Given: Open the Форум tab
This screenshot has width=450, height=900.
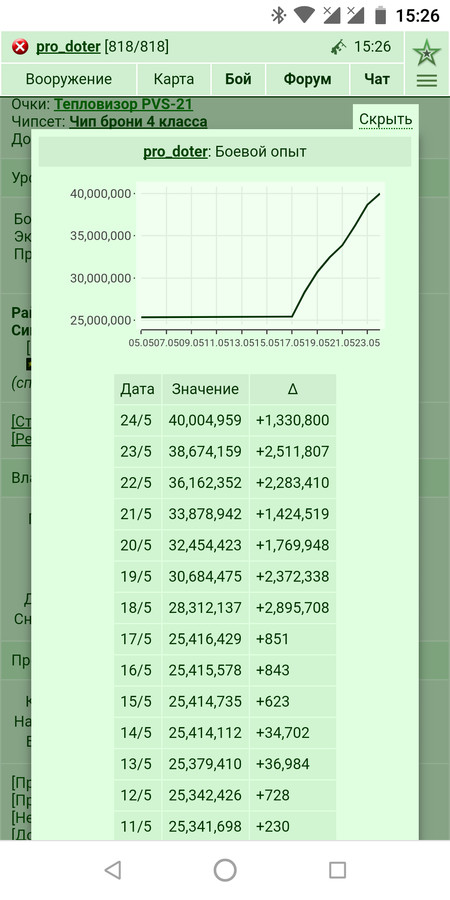Looking at the screenshot, I should coord(307,79).
